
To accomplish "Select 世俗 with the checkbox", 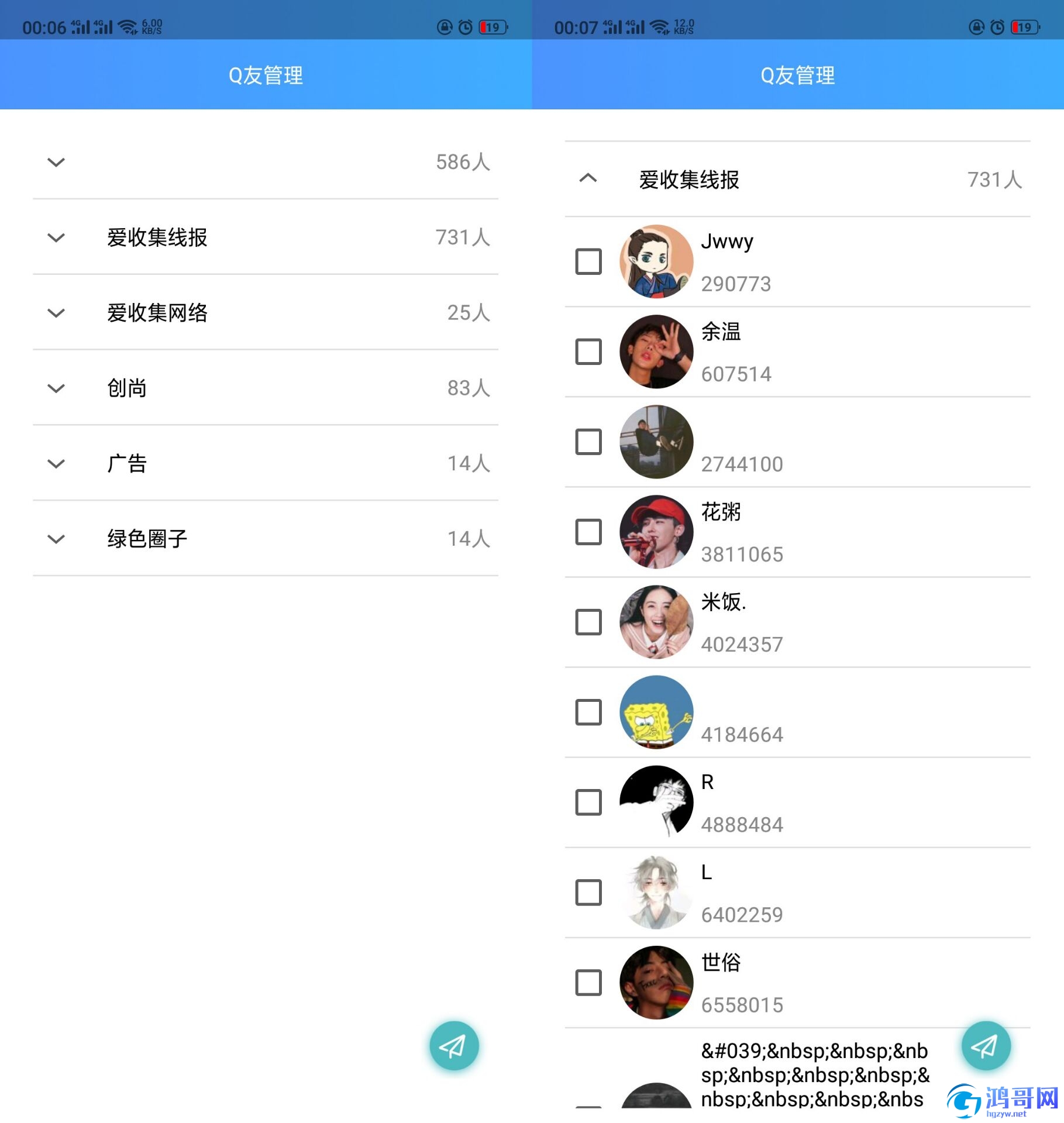I will coord(588,983).
